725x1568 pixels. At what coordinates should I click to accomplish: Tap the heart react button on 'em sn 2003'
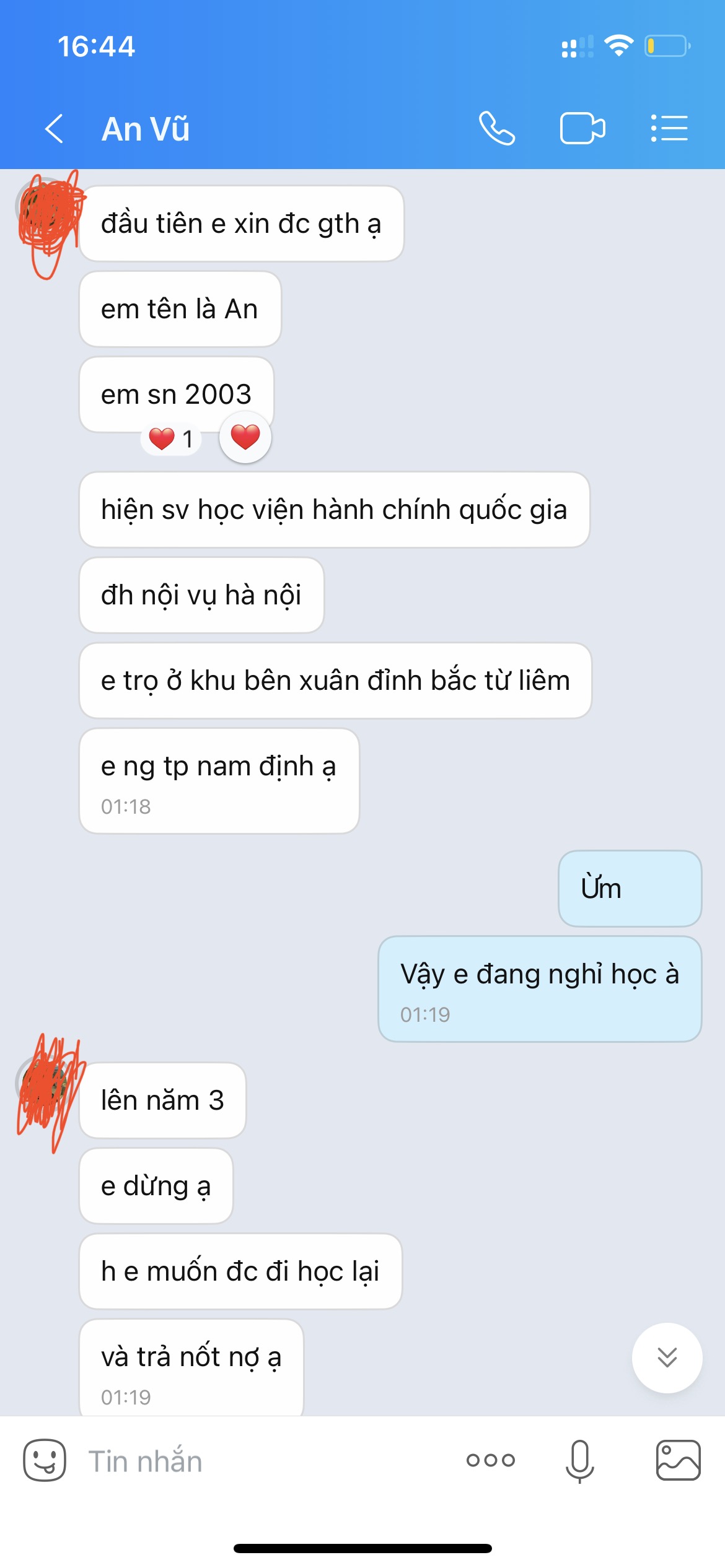pos(245,437)
